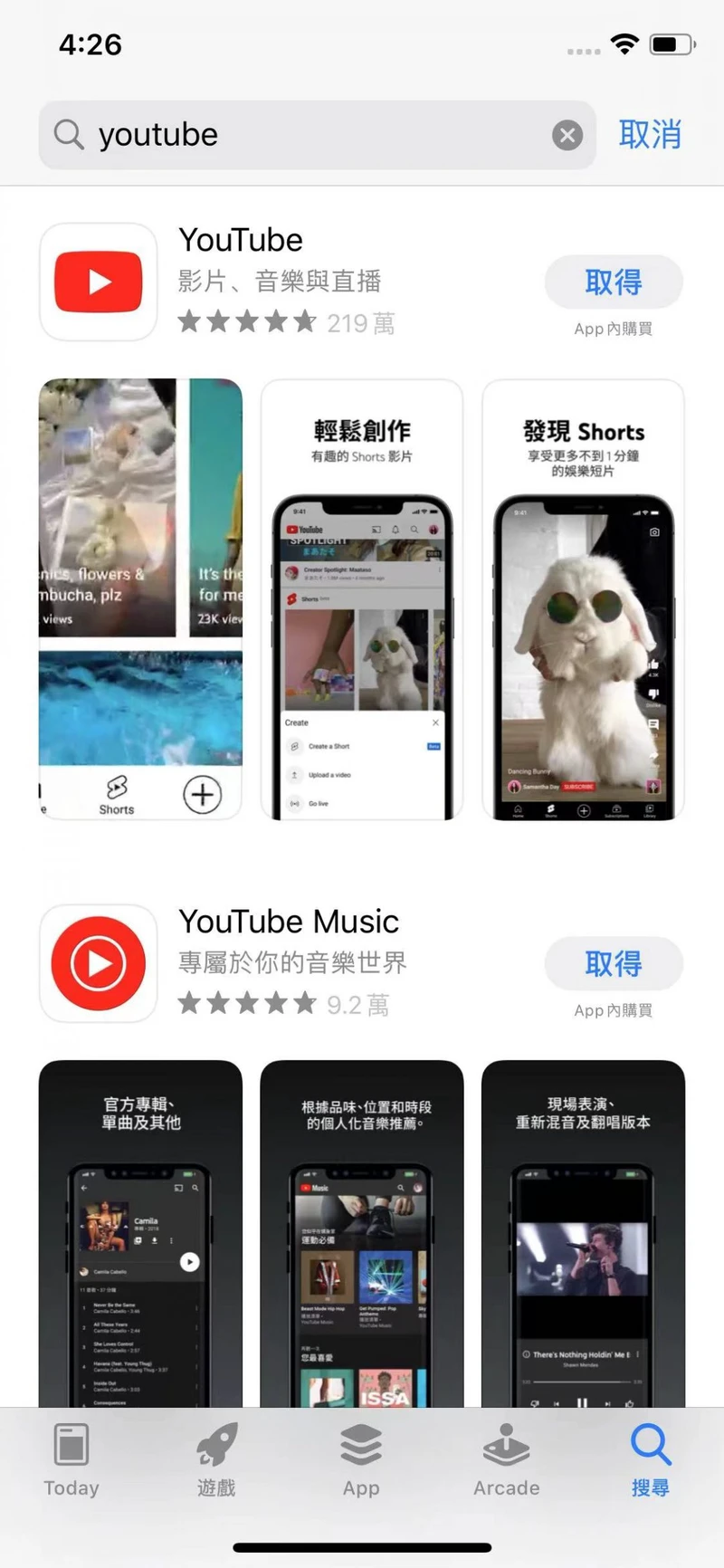
Task: View the 官方專輯 YouTube Music screenshot
Action: click(x=140, y=1233)
